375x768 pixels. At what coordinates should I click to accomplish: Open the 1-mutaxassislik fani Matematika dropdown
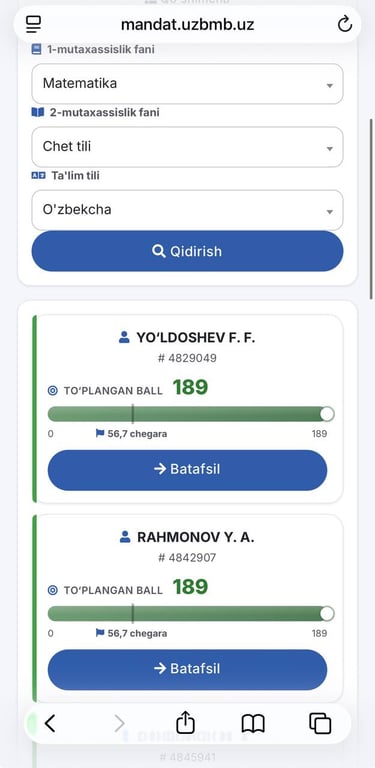pos(187,84)
